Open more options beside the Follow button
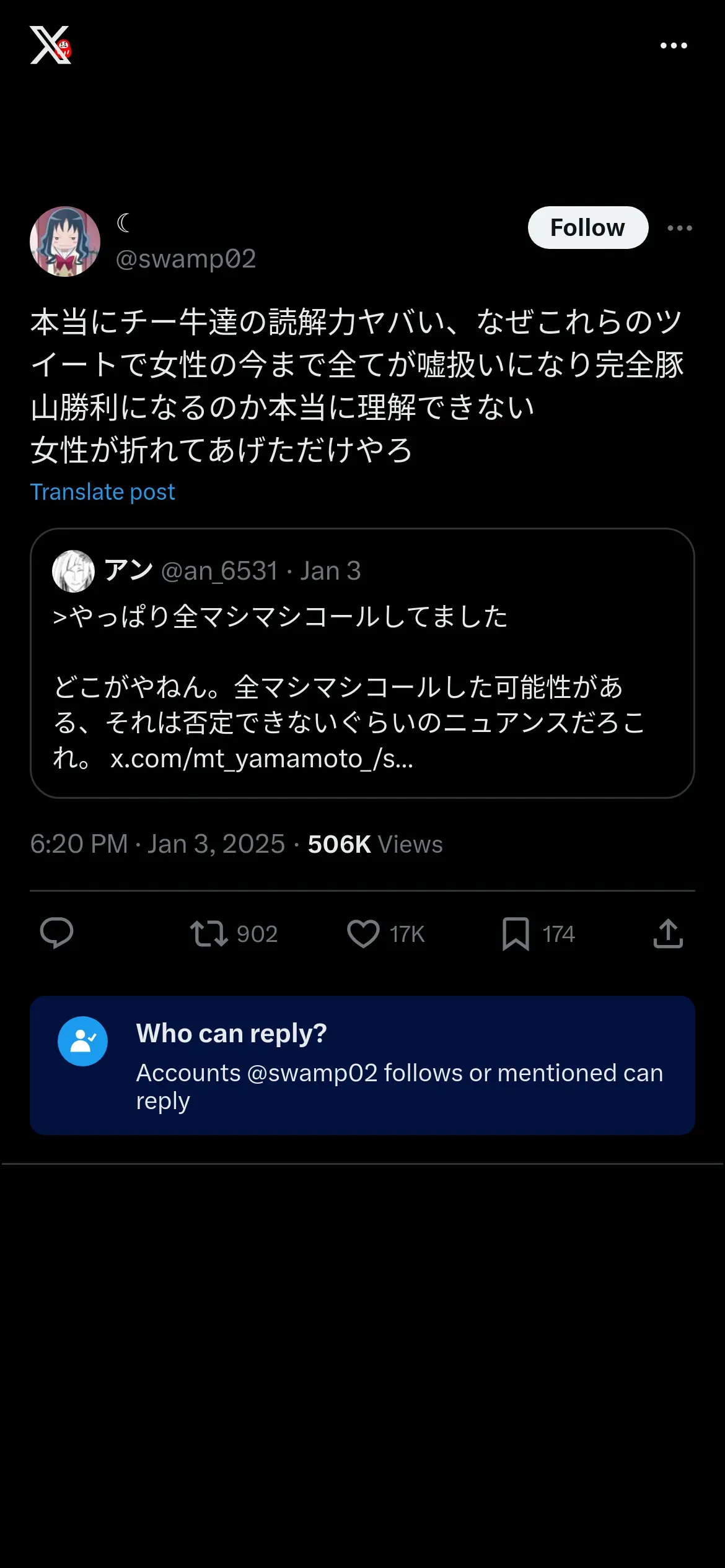Screen dimensions: 725x1568 click(680, 229)
